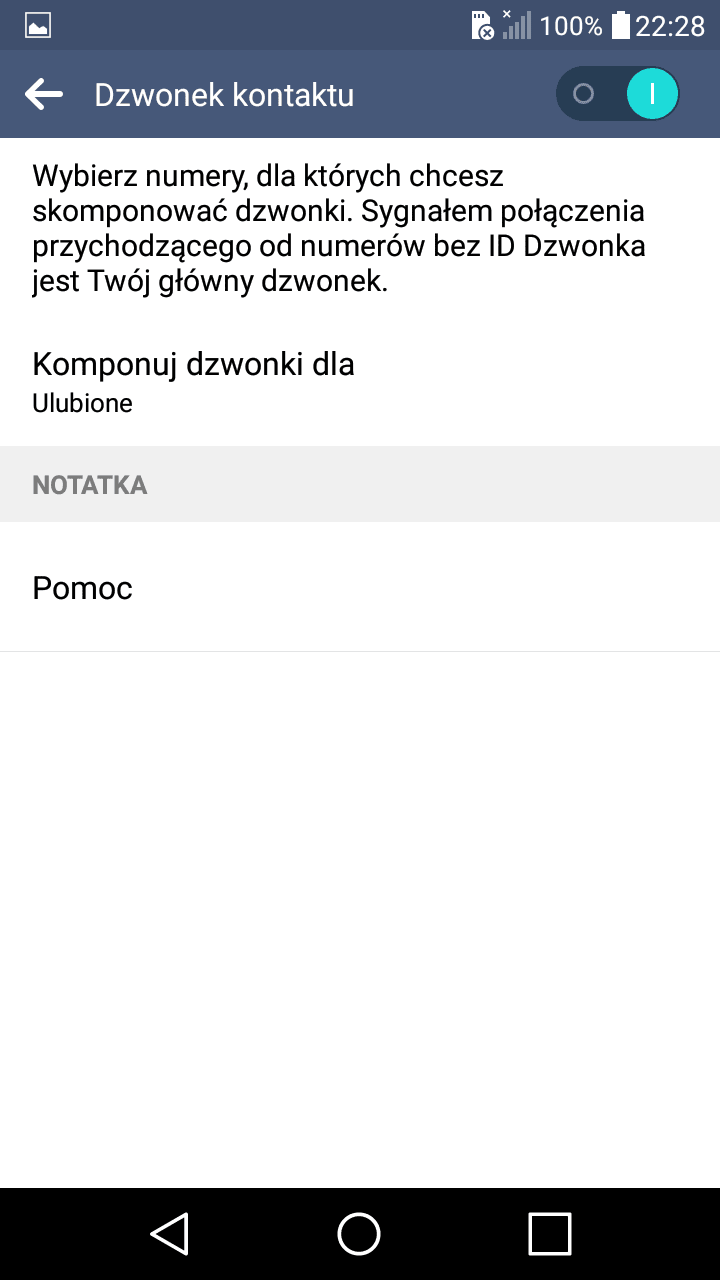Turn off the Dzwonek kontaktu switch

618,94
